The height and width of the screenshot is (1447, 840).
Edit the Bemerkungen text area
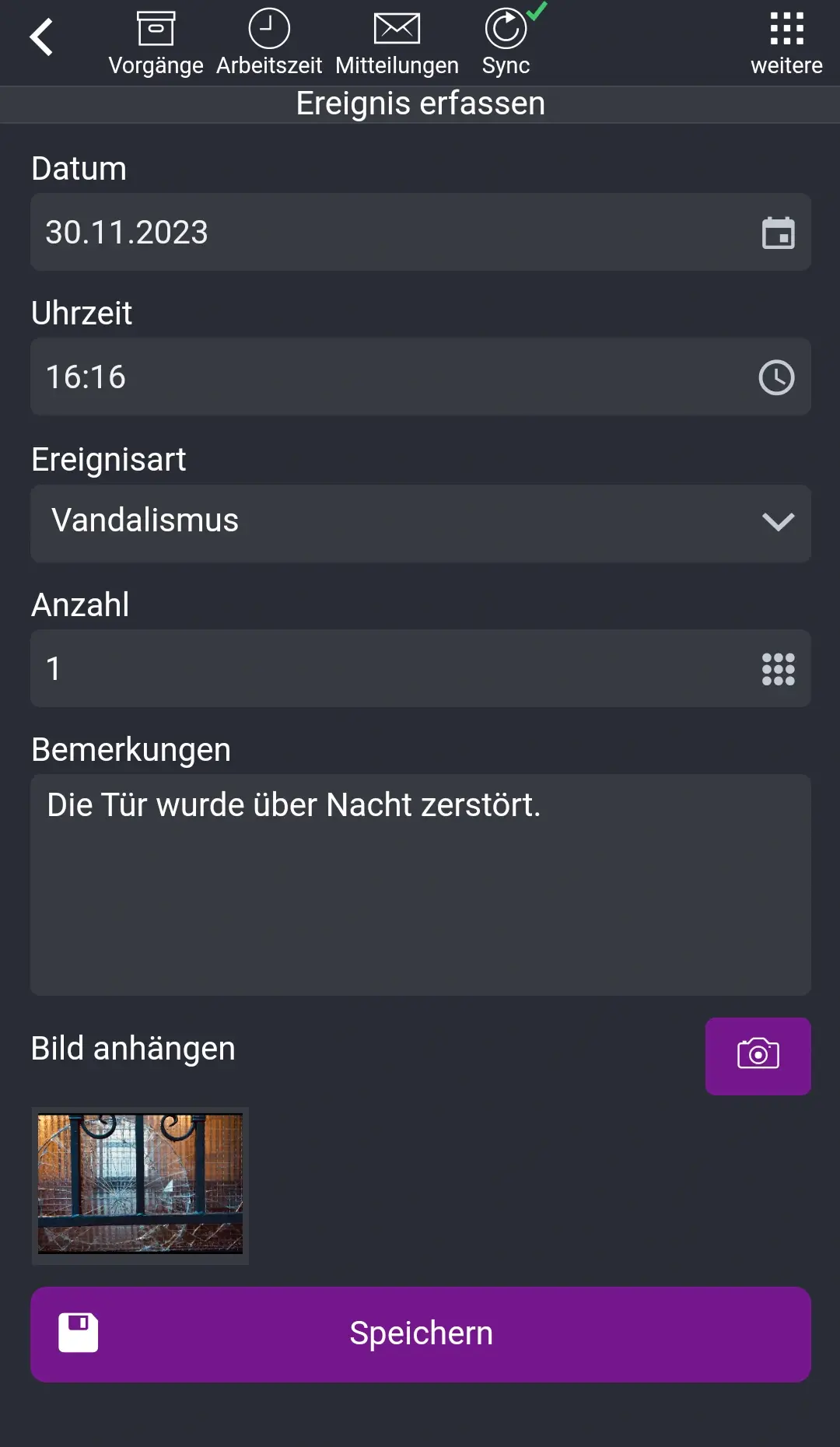[420, 883]
